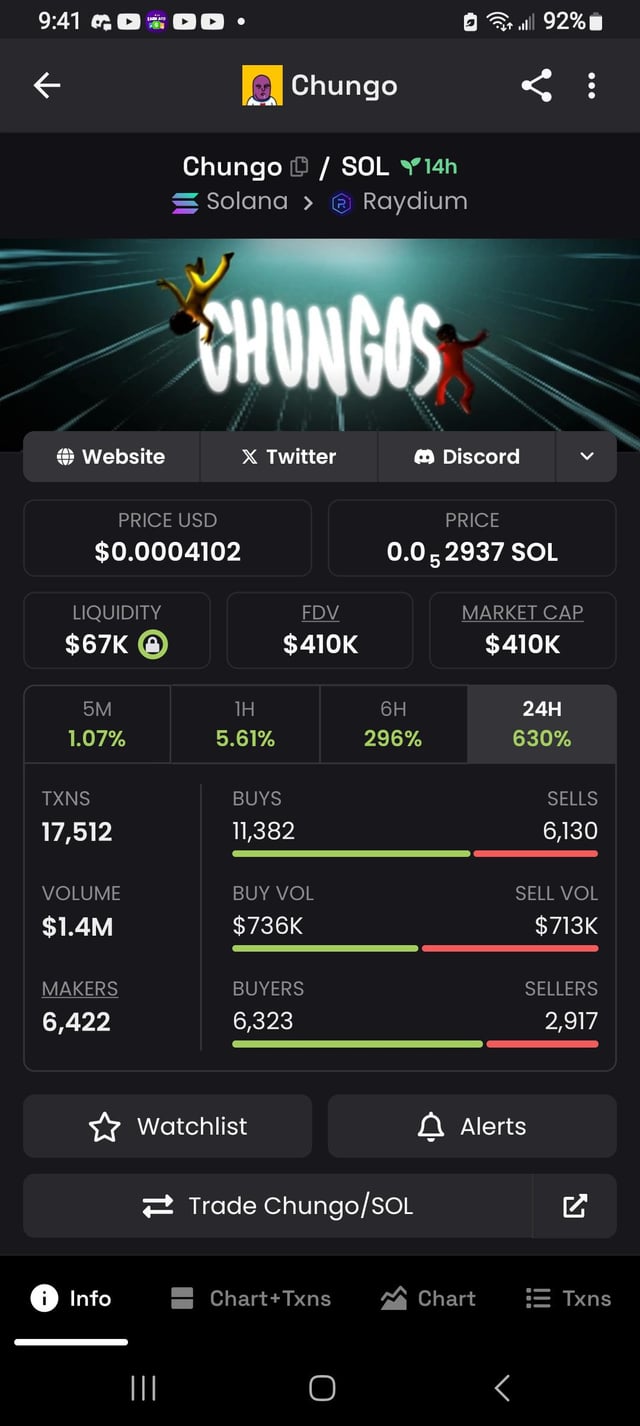This screenshot has height=1426, width=640.
Task: Open the Chungo Website link
Action: pos(111,457)
